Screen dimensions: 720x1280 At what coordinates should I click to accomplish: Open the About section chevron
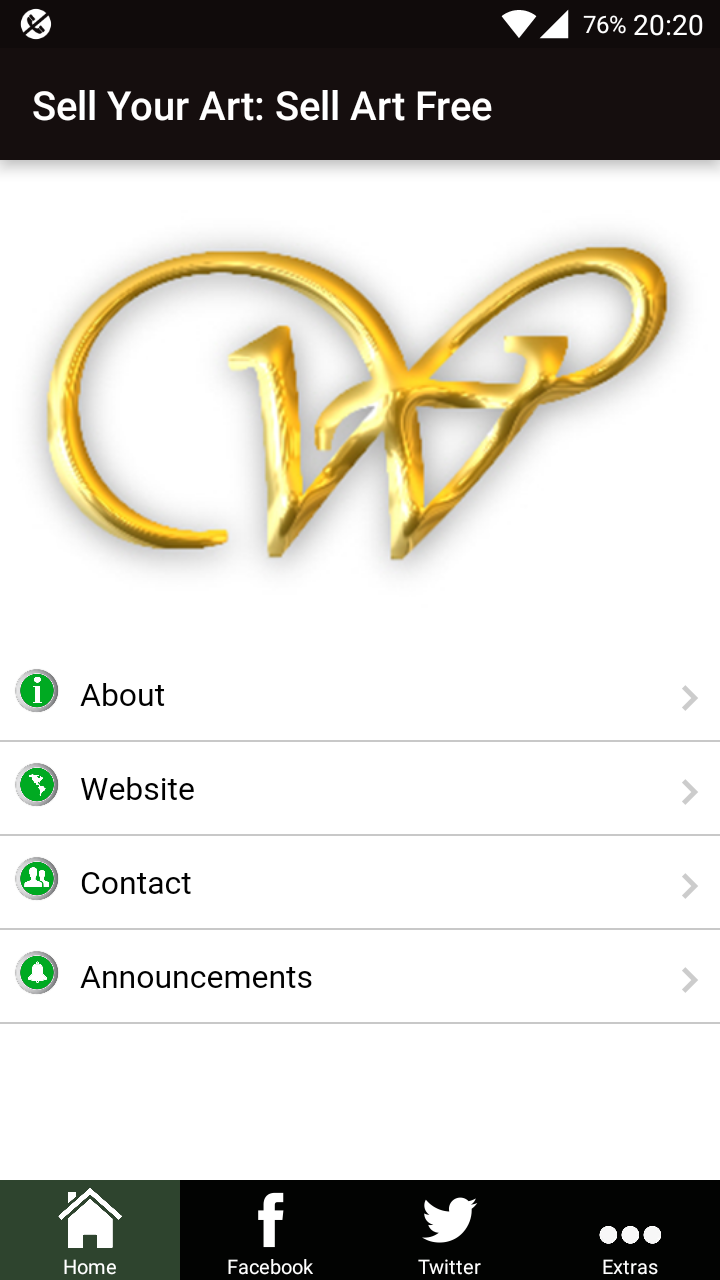(x=688, y=697)
